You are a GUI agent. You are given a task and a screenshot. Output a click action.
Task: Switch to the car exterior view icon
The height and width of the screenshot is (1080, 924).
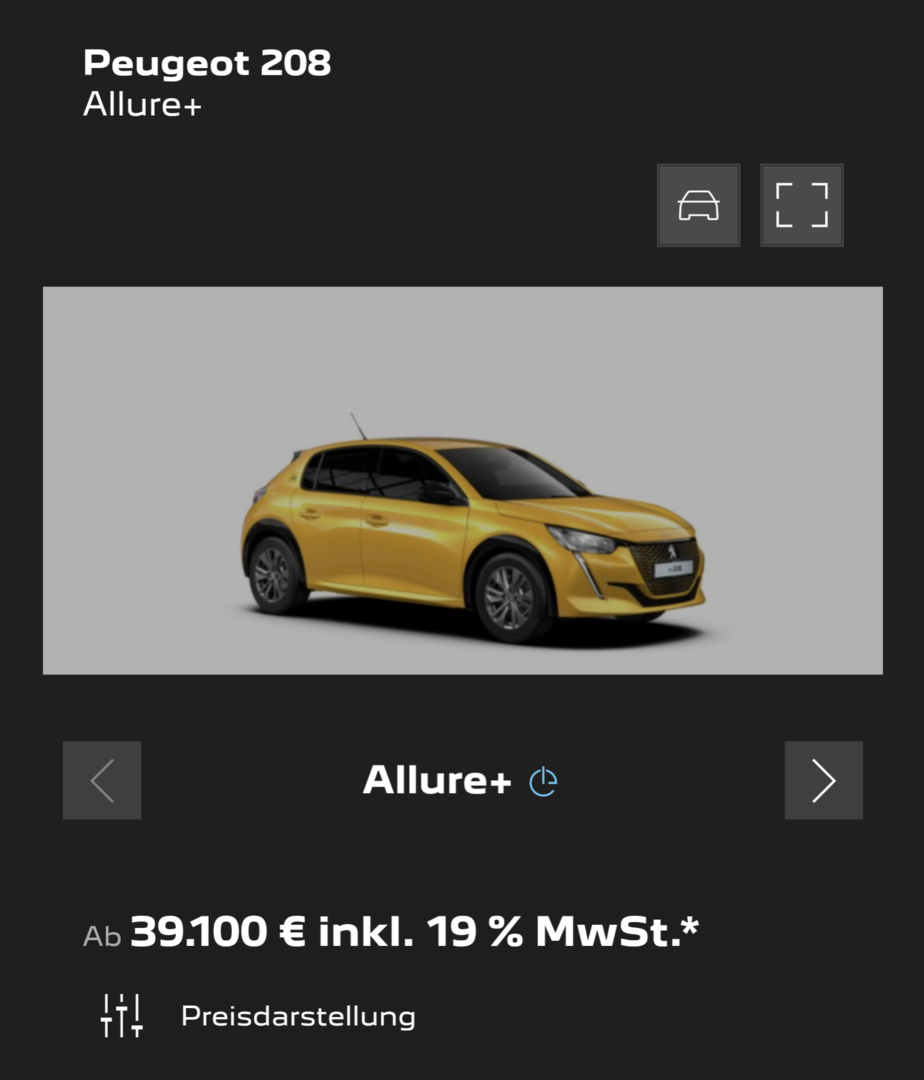click(698, 205)
